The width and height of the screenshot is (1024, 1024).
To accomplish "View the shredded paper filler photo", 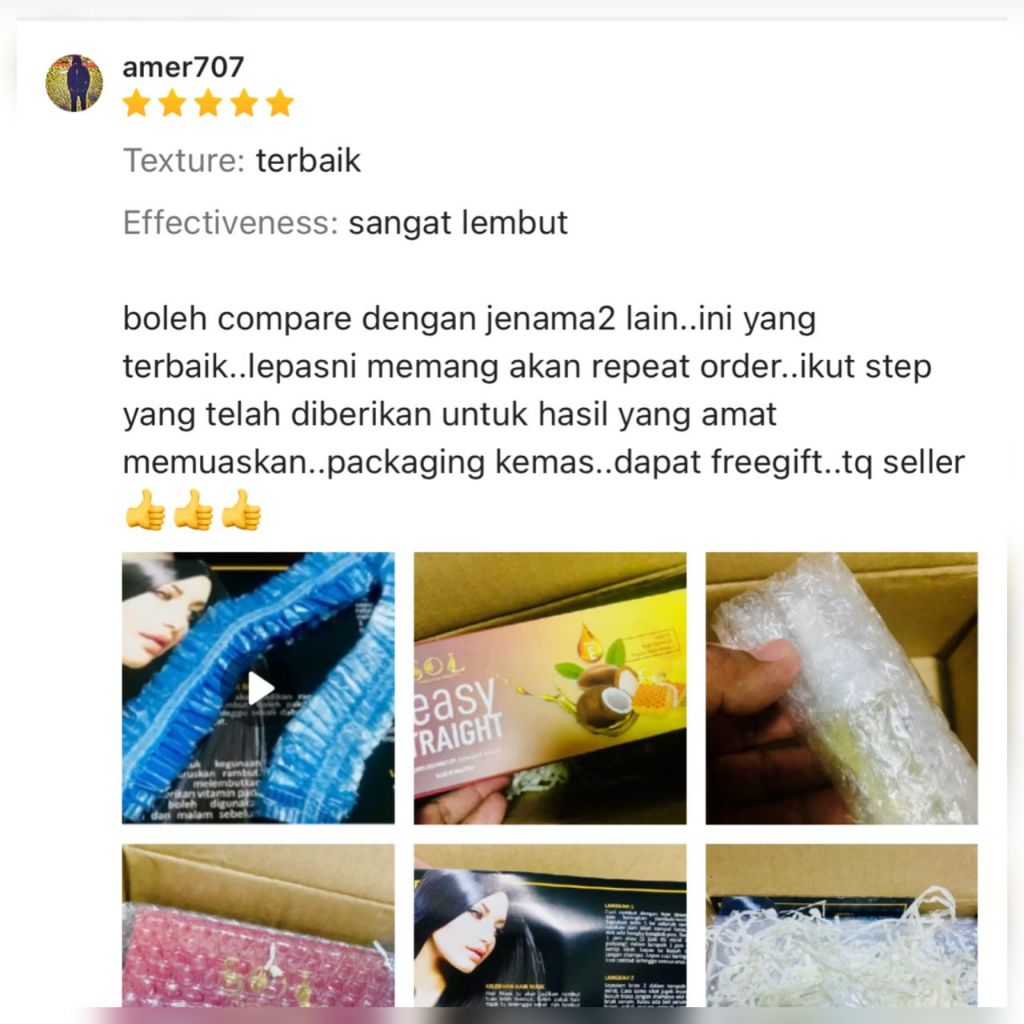I will tap(841, 925).
